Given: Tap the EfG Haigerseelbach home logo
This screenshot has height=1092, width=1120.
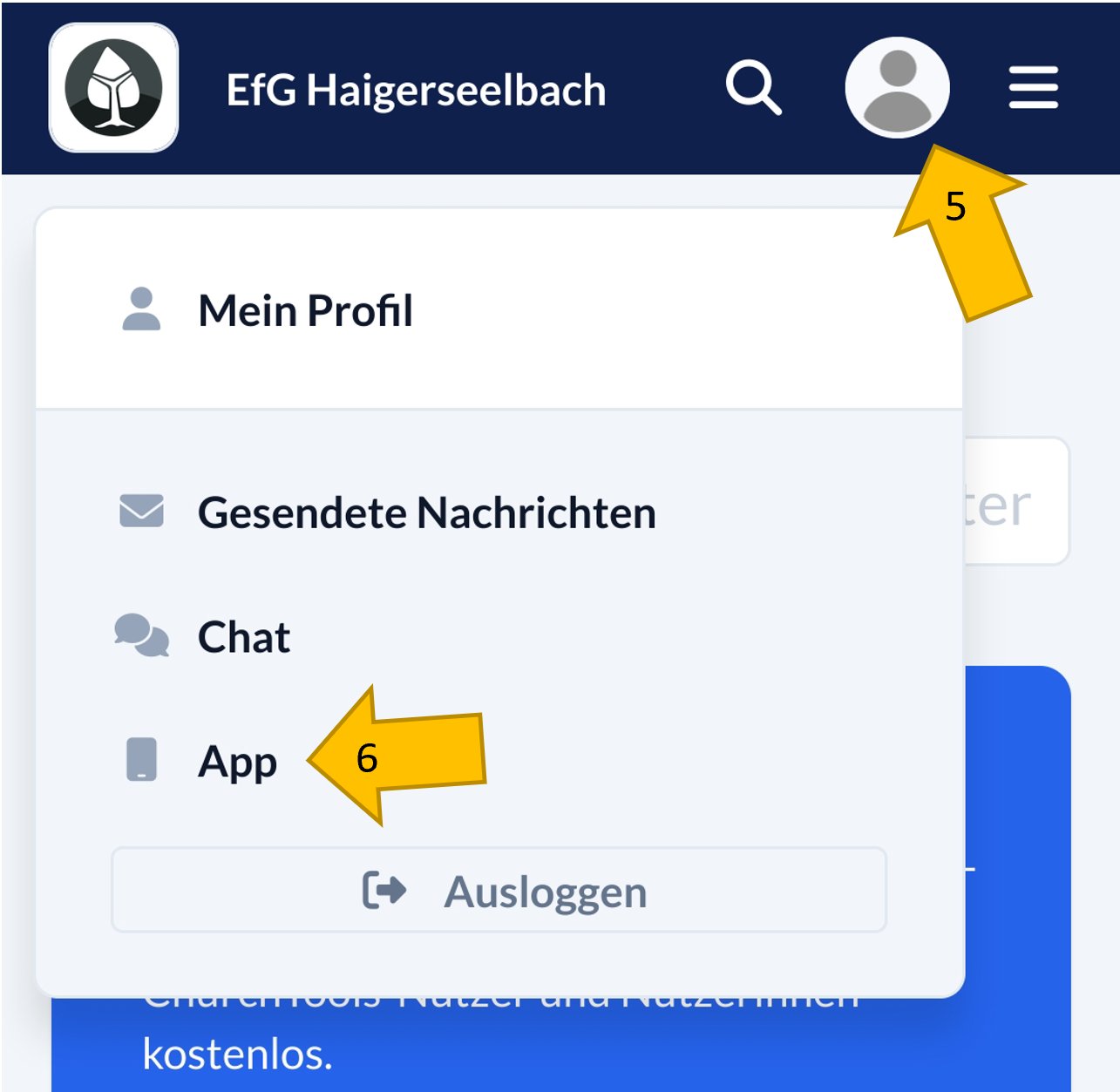Looking at the screenshot, I should click(114, 88).
